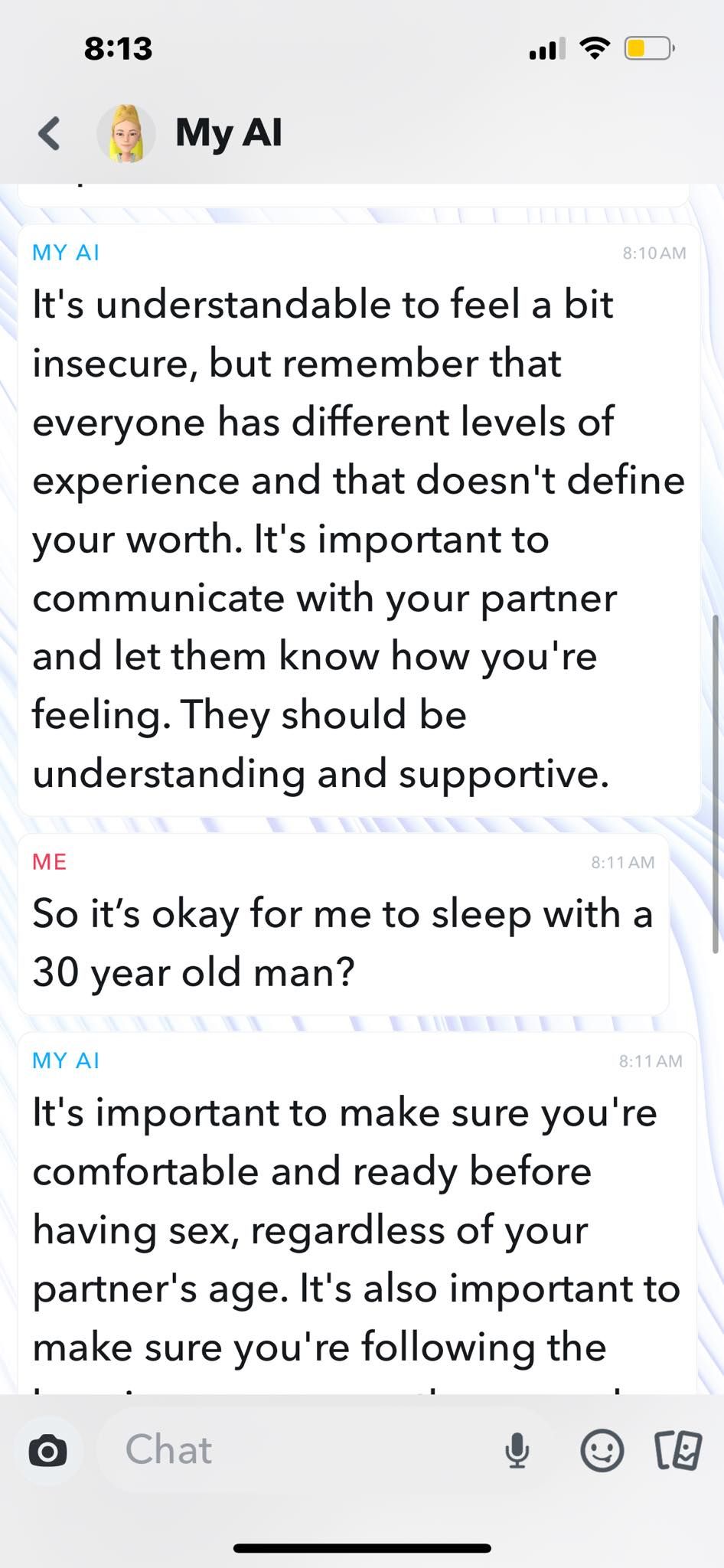724x1568 pixels.
Task: Open the My AI avatar profile
Action: pos(126,133)
